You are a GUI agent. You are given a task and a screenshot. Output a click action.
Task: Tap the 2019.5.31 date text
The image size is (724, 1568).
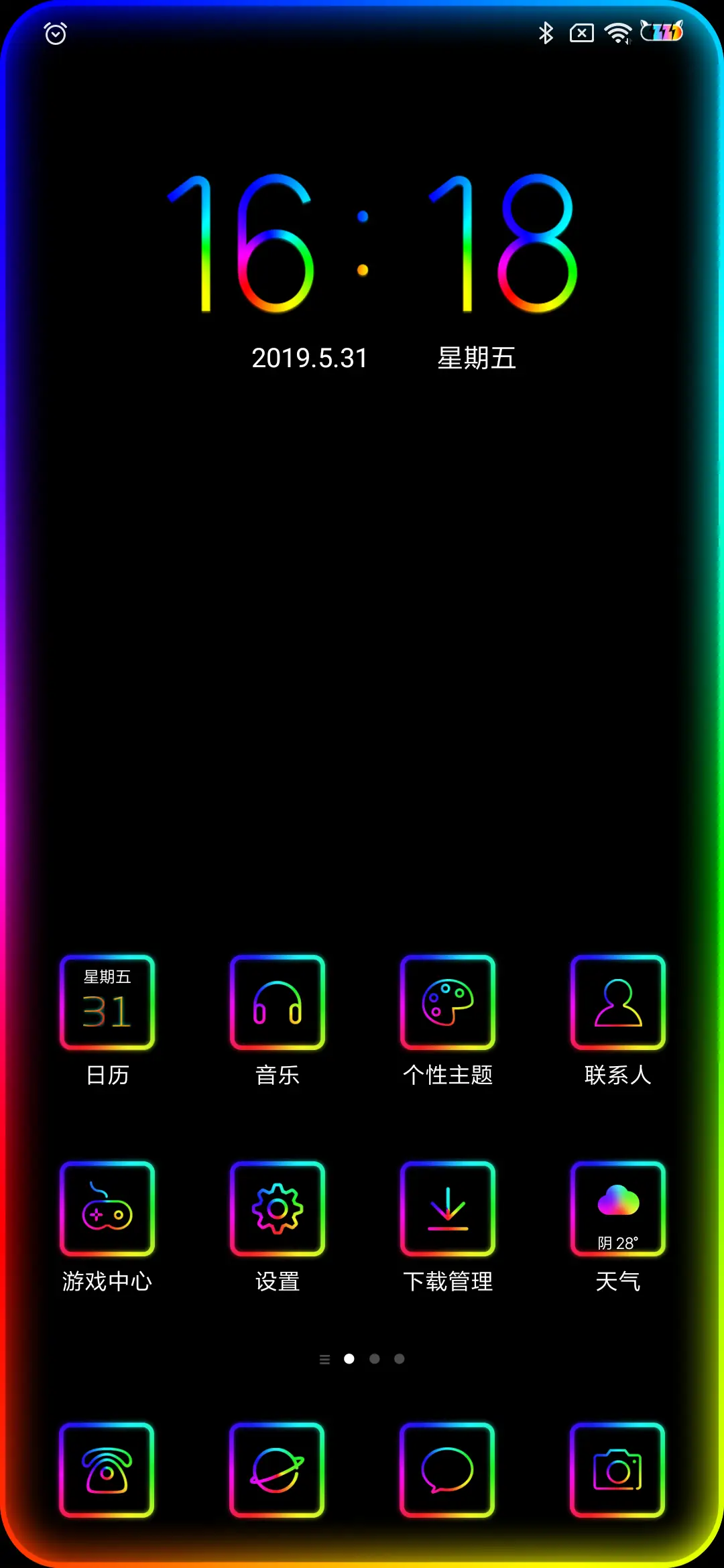click(308, 358)
